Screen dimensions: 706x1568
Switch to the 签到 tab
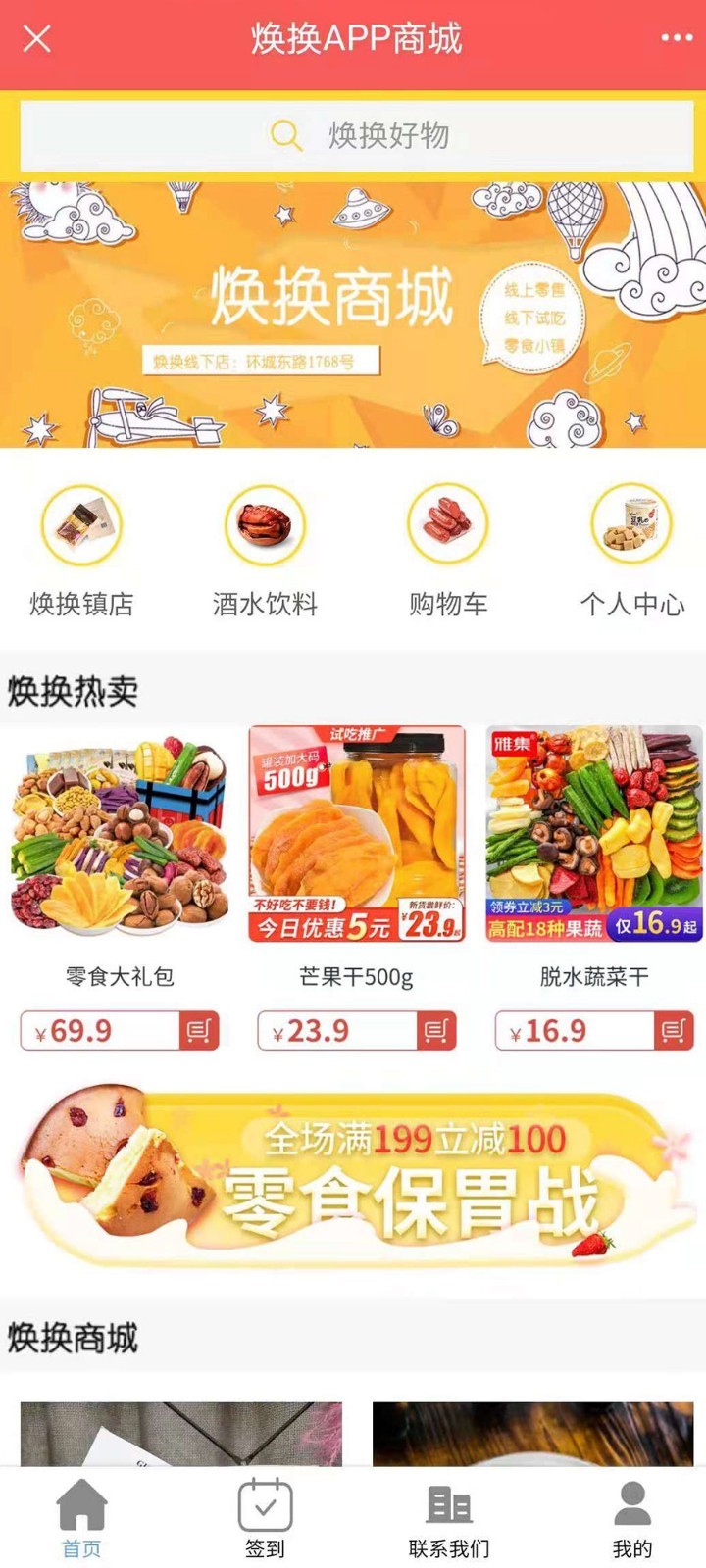265,1519
